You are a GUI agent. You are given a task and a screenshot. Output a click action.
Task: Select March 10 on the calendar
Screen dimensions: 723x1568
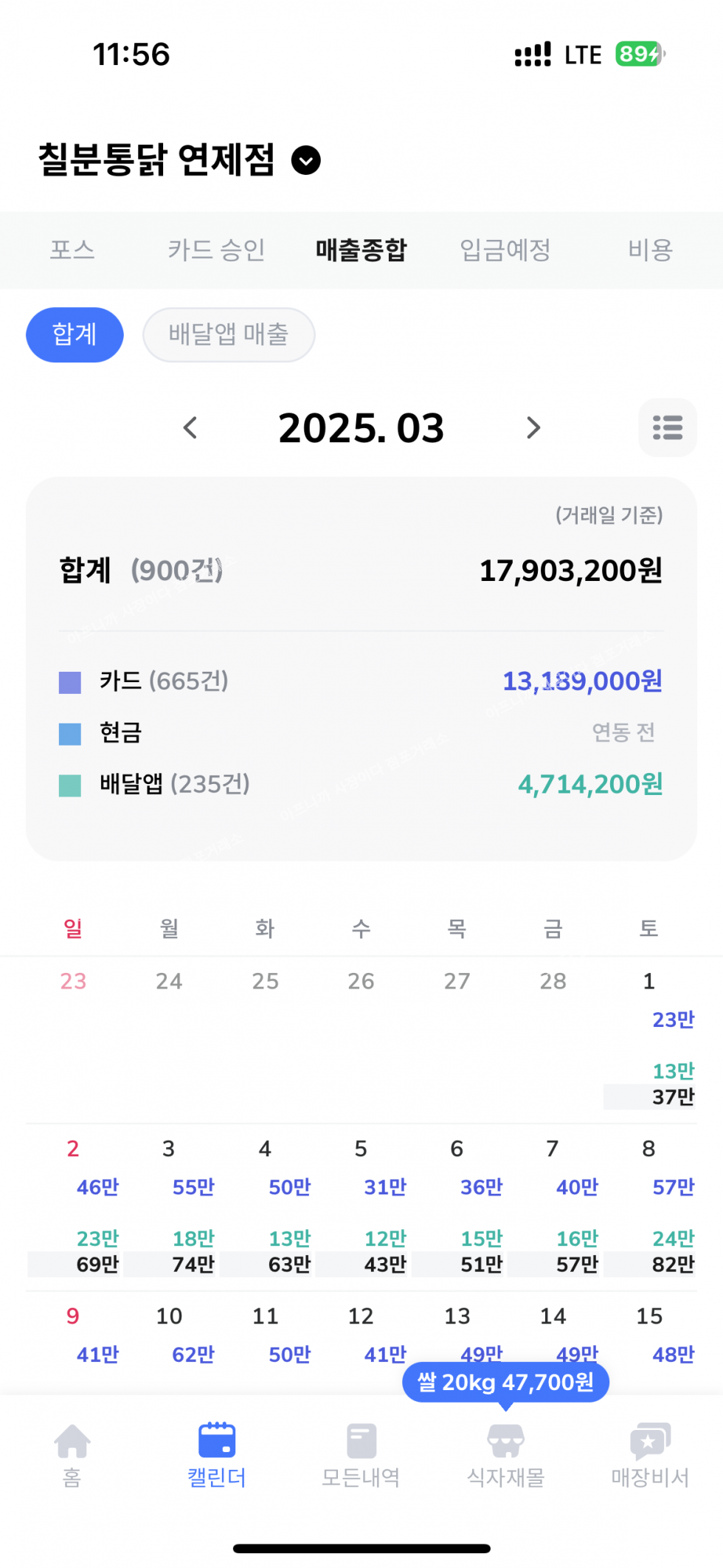[x=170, y=1335]
